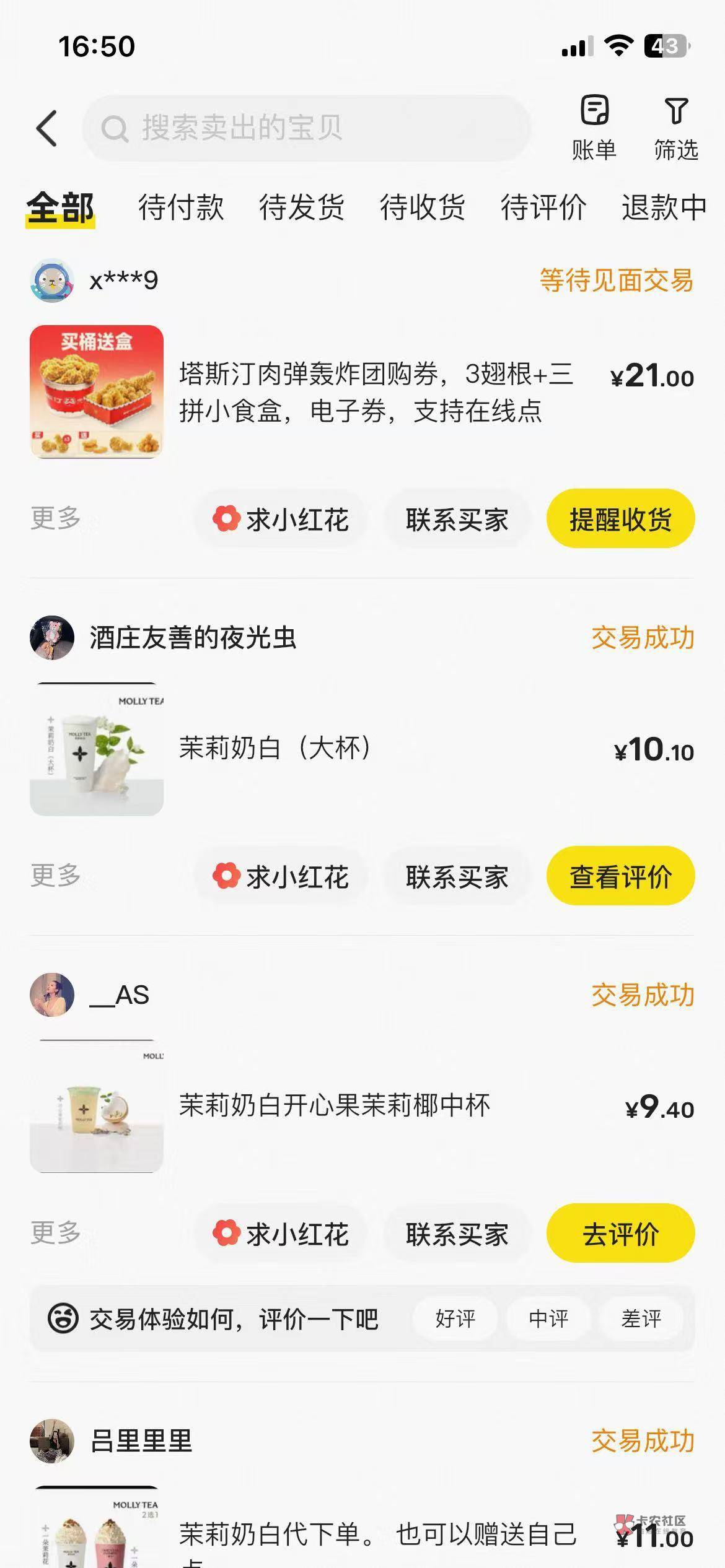Open 吕里里里's 茉莉奶白代下单 order
The height and width of the screenshot is (1568, 725).
376,1535
